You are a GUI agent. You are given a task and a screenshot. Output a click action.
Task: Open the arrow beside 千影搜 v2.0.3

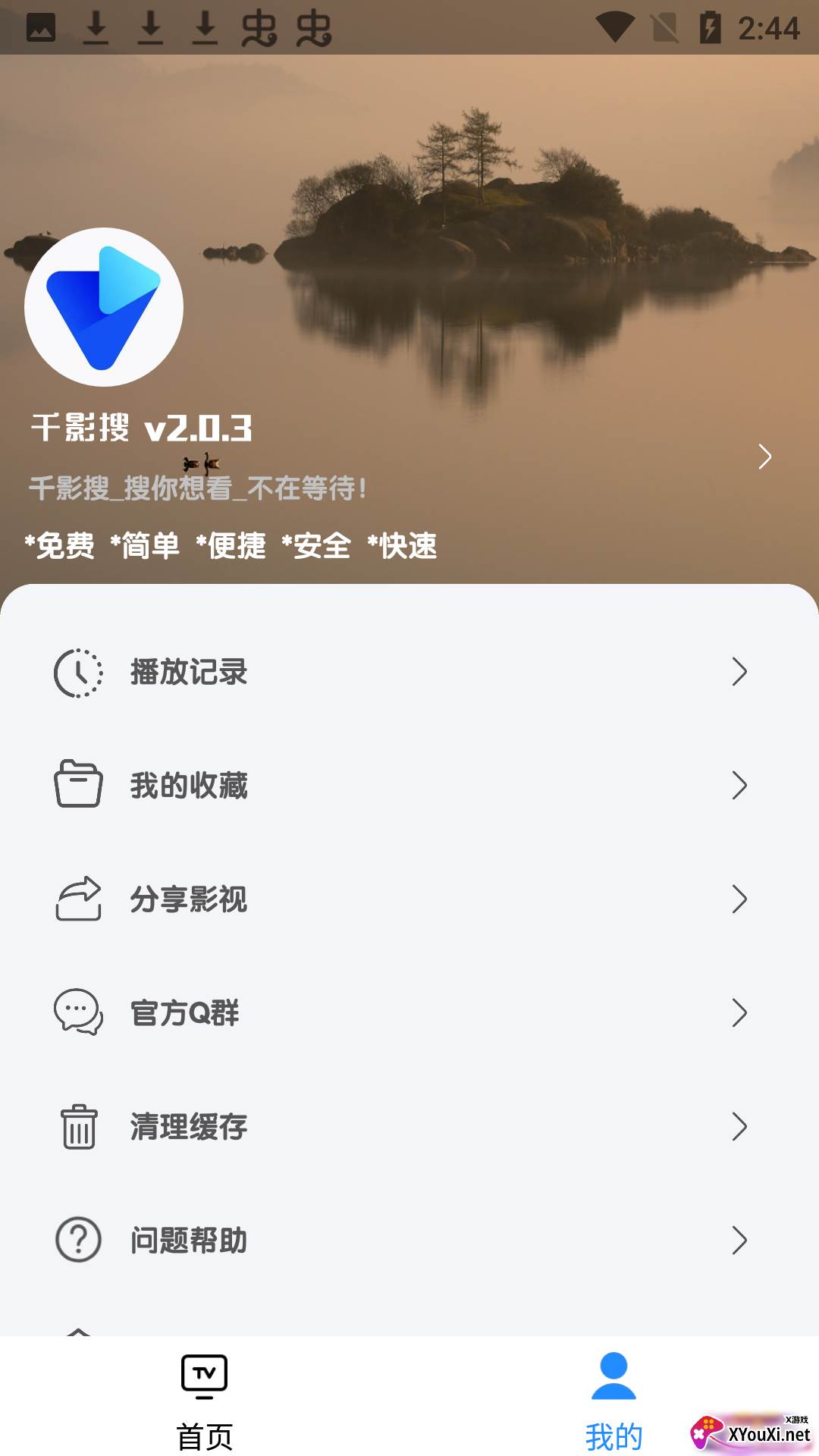(x=764, y=457)
